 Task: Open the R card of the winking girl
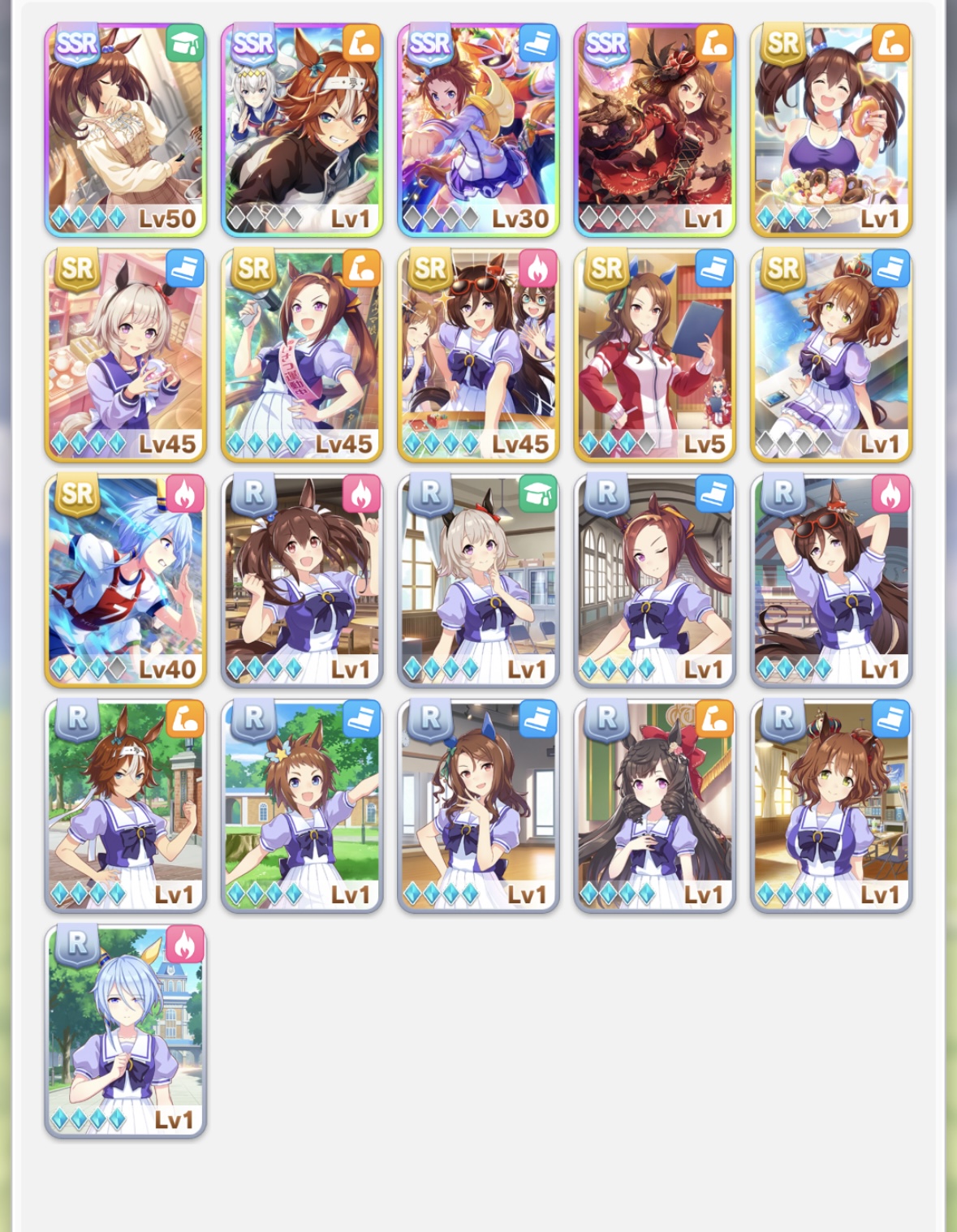[654, 580]
